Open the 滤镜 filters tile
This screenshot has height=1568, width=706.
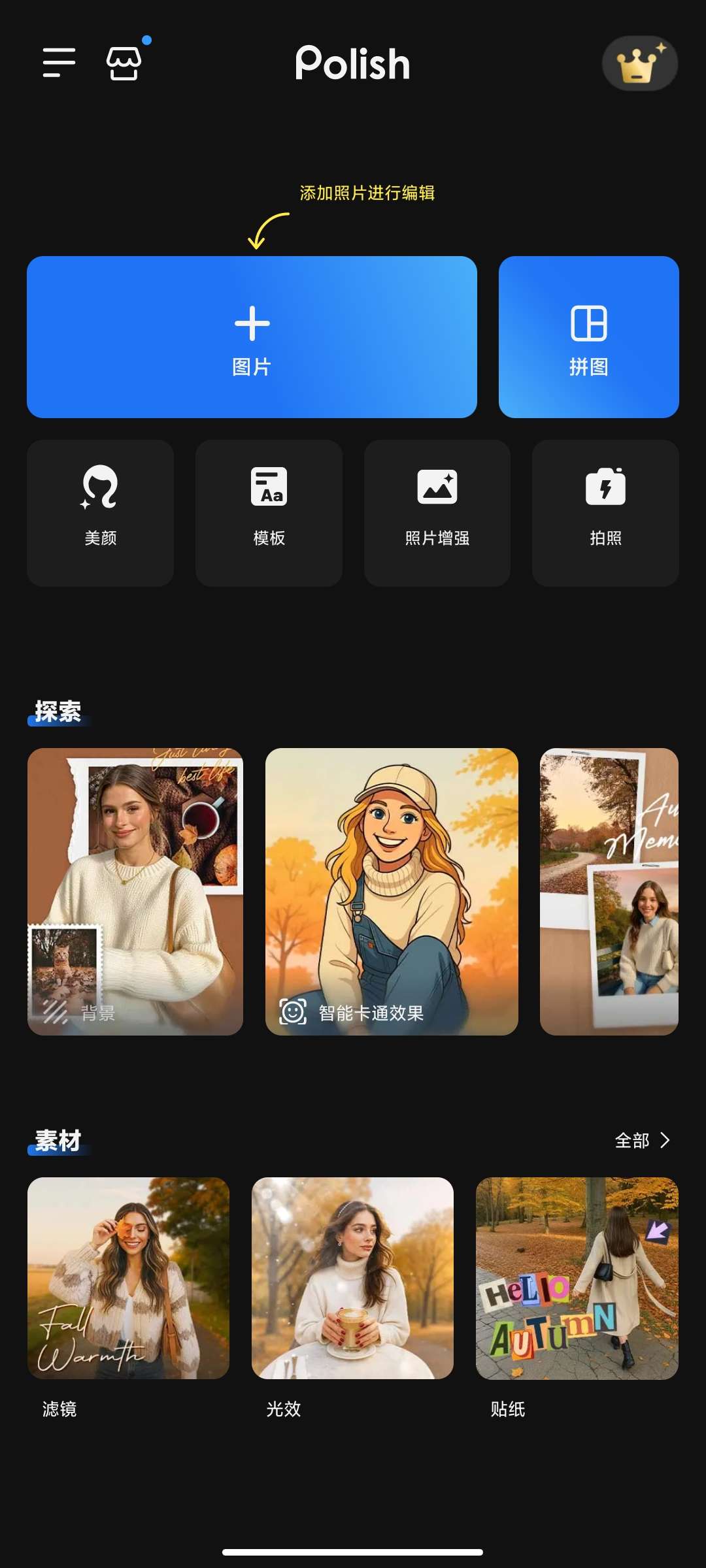coord(128,1278)
